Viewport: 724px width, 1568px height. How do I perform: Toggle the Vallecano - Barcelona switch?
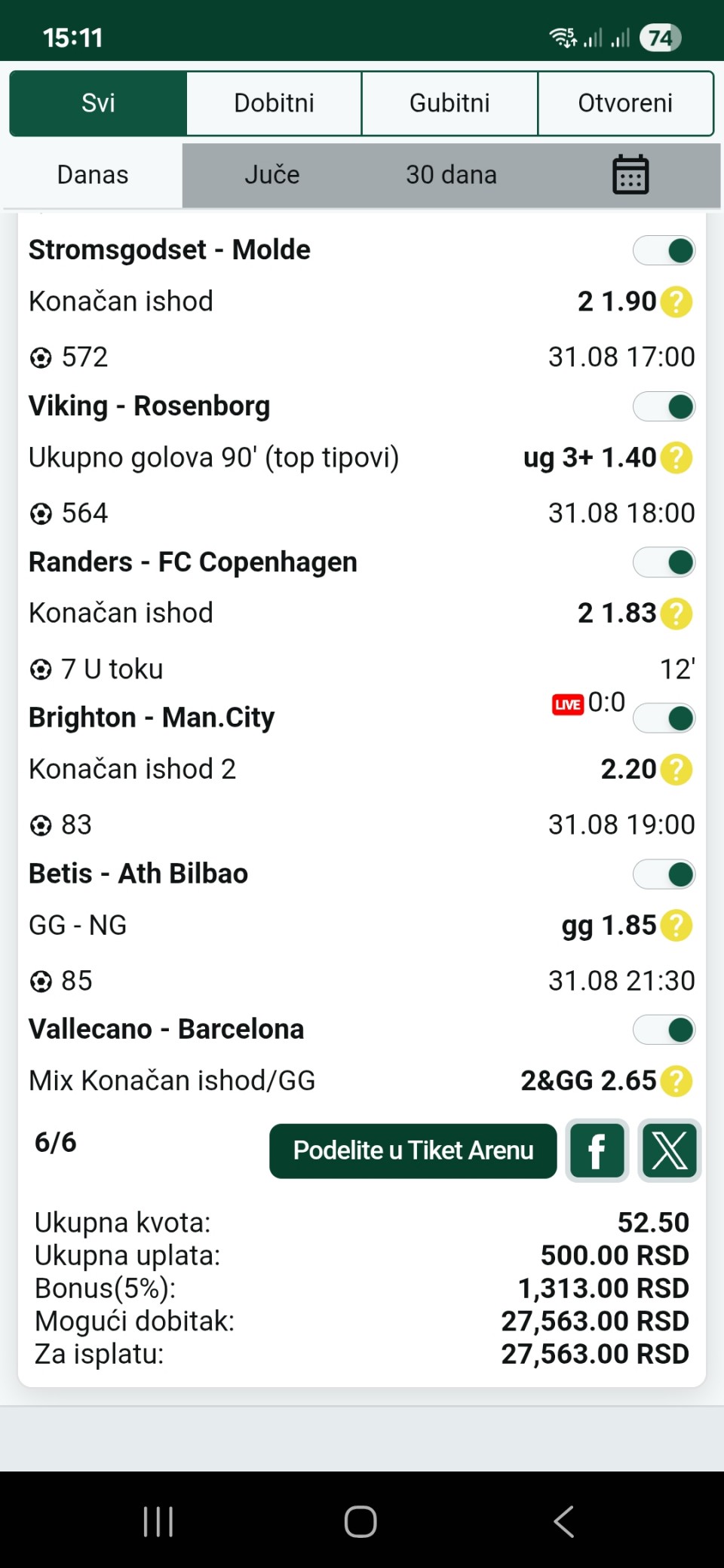point(664,1030)
